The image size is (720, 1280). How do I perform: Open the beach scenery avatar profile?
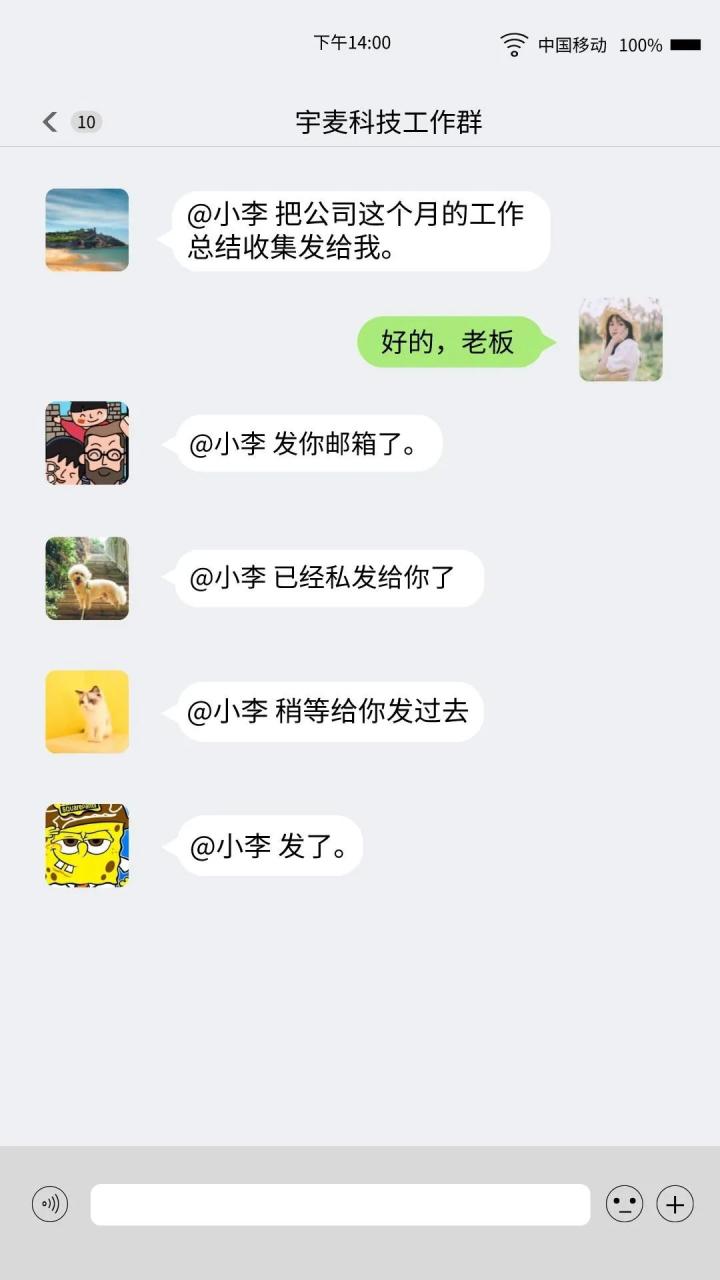(x=86, y=230)
